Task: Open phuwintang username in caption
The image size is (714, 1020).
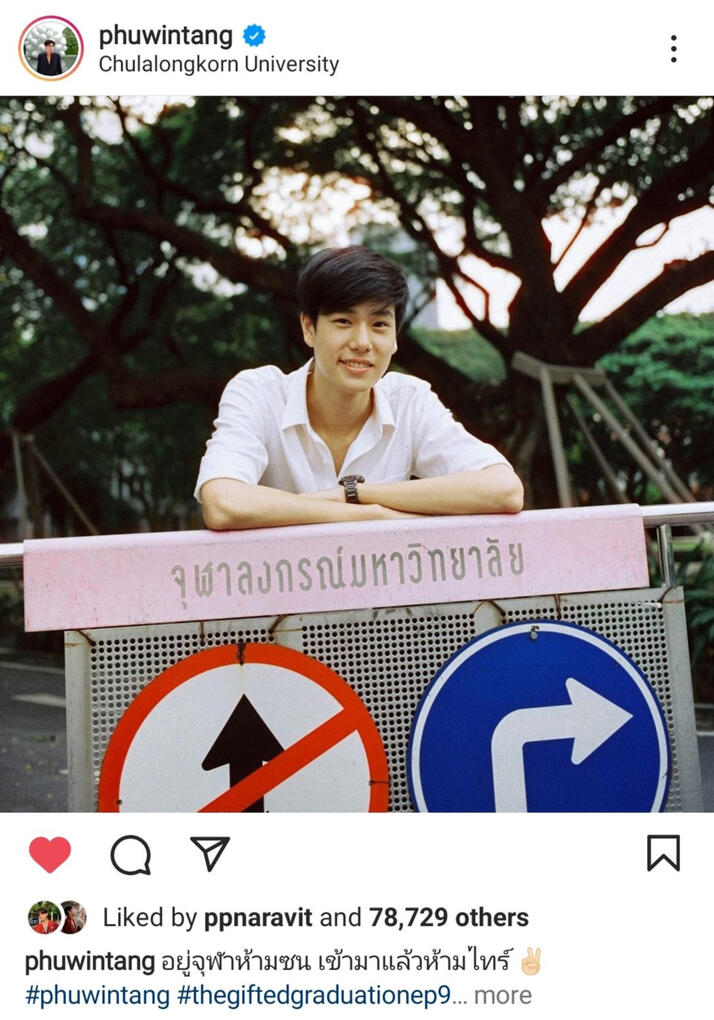Action: click(90, 962)
